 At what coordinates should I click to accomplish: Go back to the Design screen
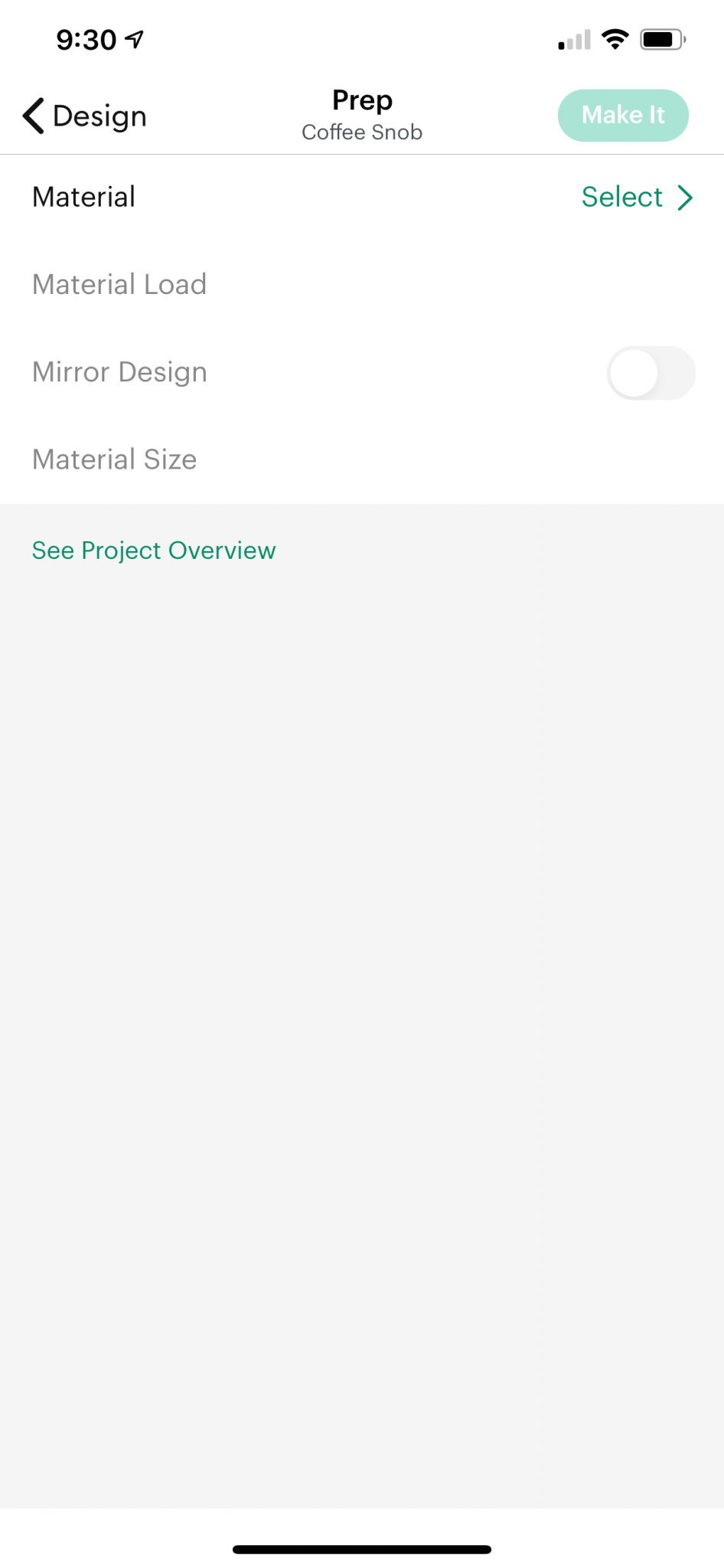pos(84,116)
